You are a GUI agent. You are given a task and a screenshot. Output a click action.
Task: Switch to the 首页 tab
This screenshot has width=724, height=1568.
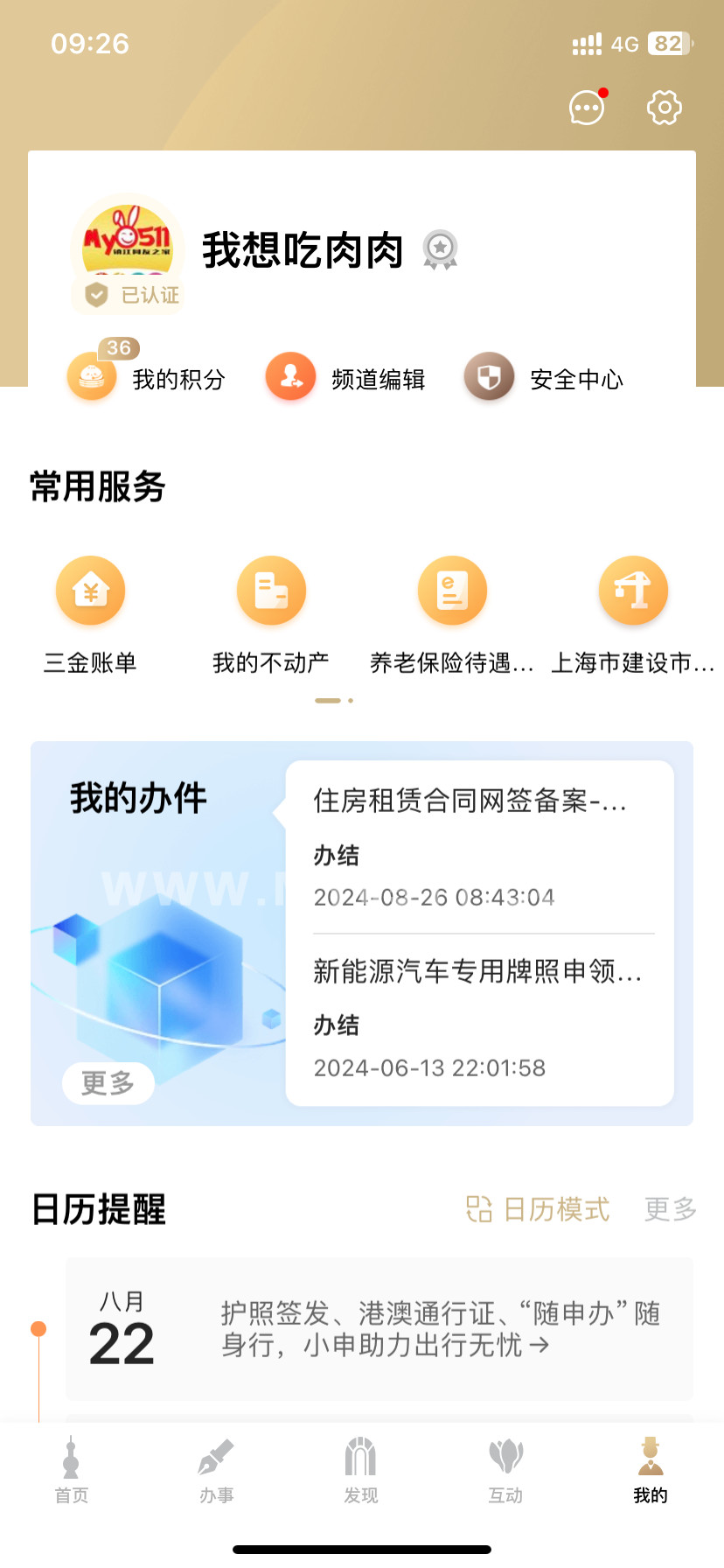(72, 1470)
